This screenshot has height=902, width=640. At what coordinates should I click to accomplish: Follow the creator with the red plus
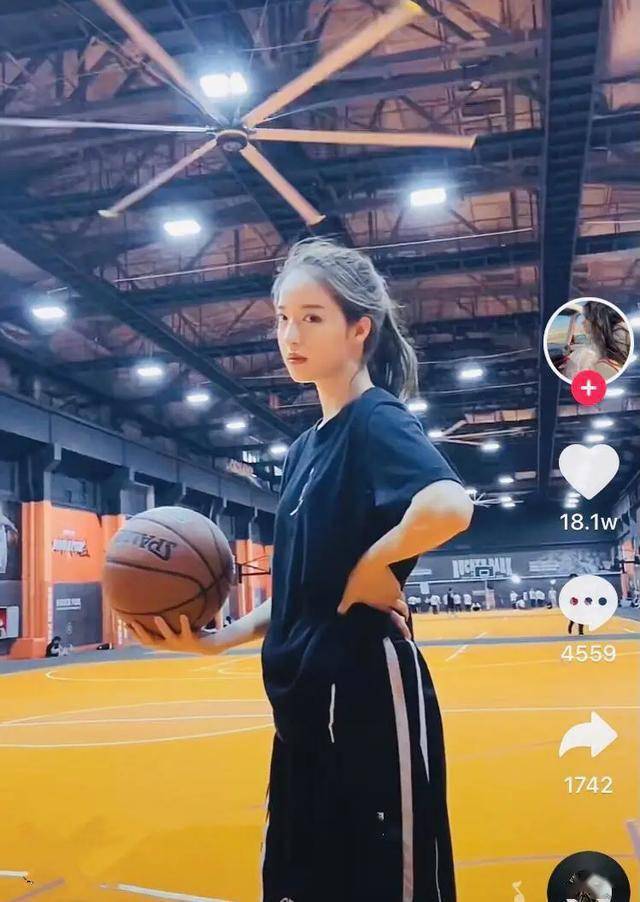588,388
